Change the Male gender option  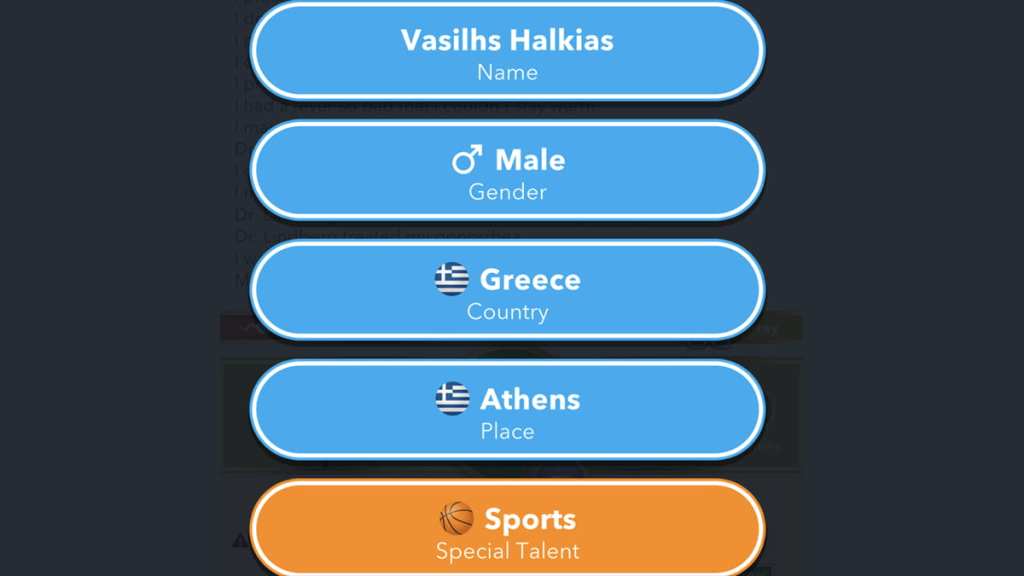(507, 171)
